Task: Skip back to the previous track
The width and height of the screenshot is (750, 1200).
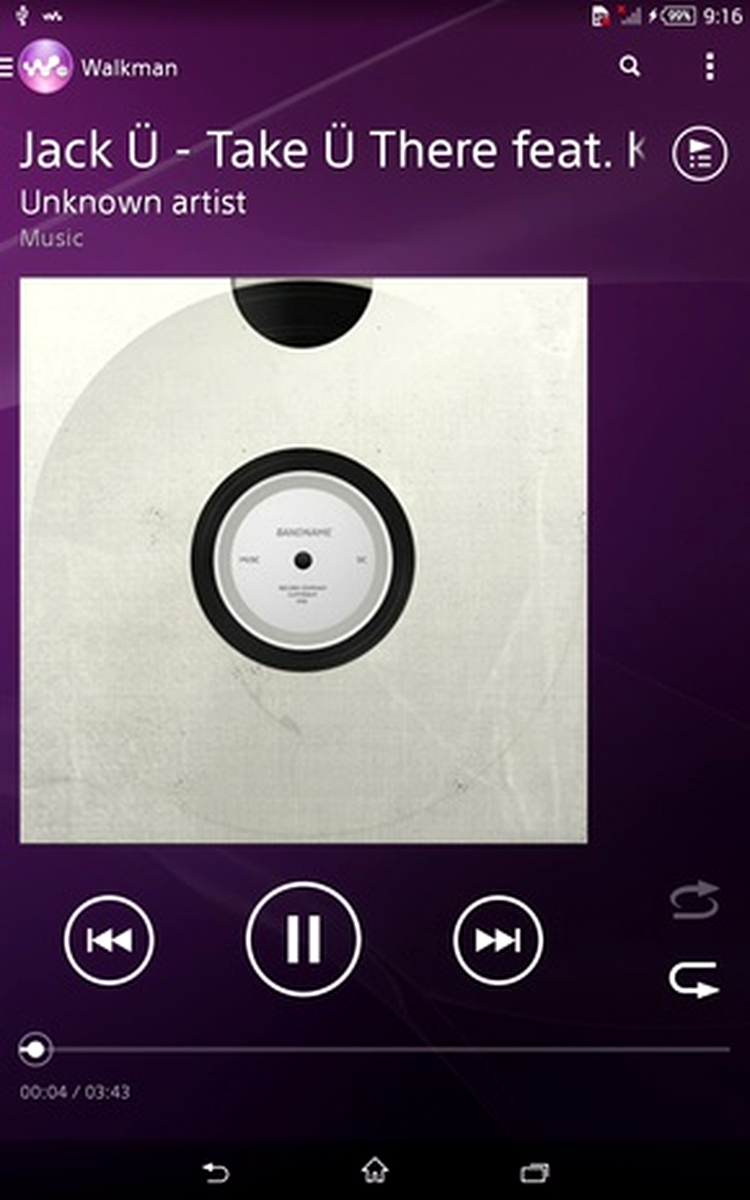Action: [x=109, y=940]
